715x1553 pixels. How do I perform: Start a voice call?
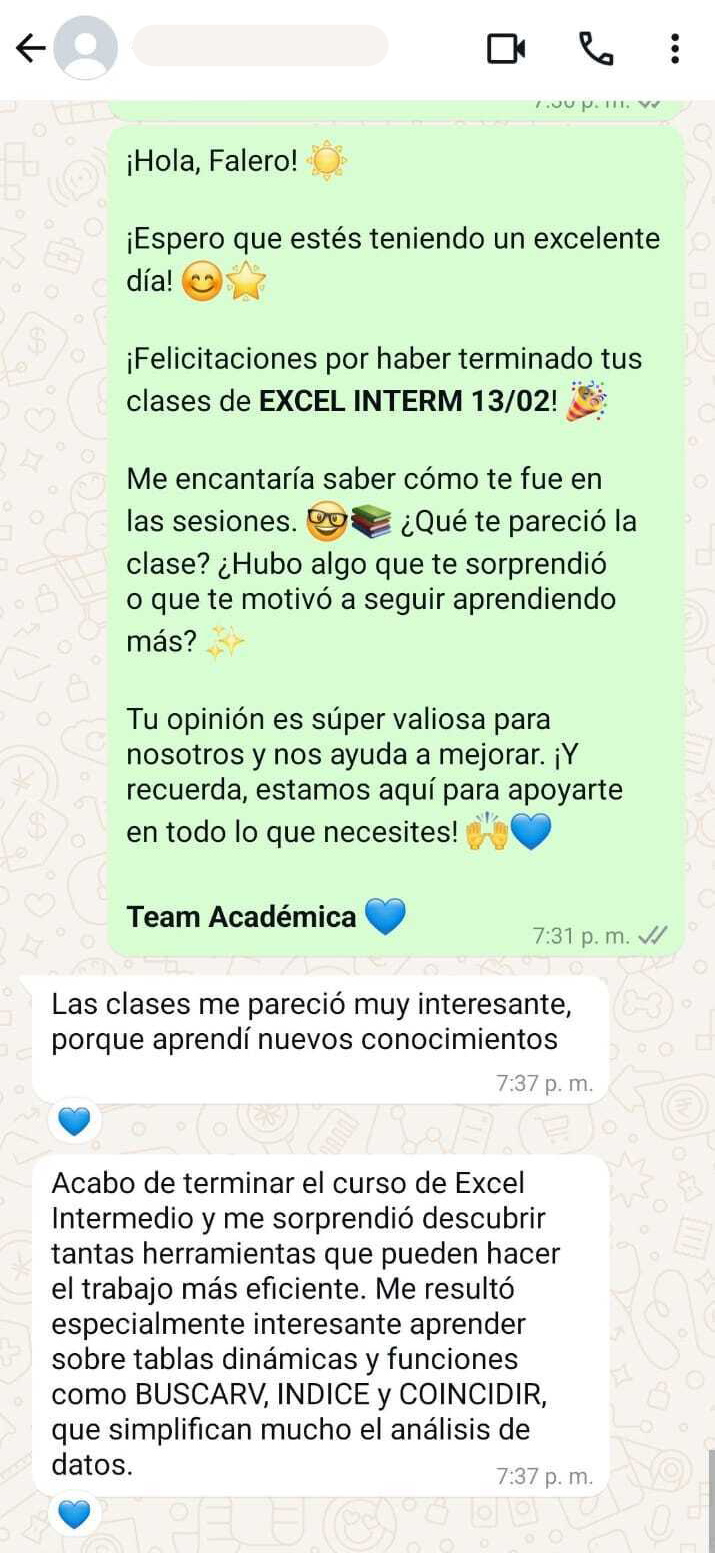point(596,48)
